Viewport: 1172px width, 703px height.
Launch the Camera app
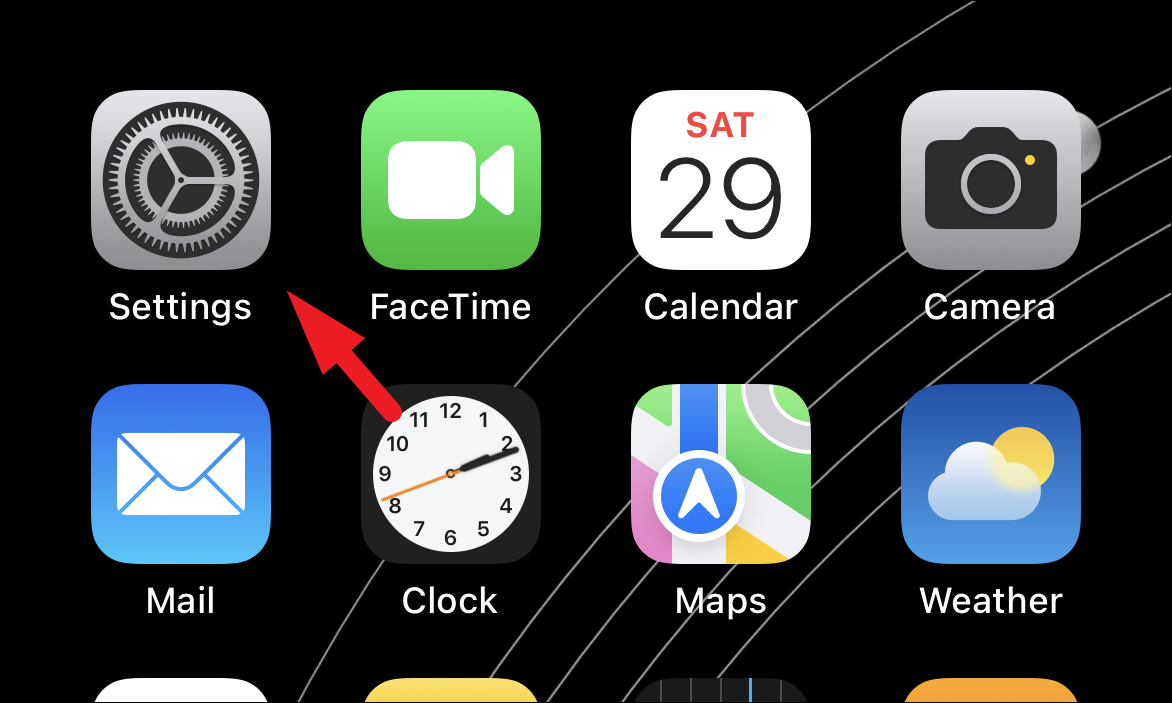(990, 180)
